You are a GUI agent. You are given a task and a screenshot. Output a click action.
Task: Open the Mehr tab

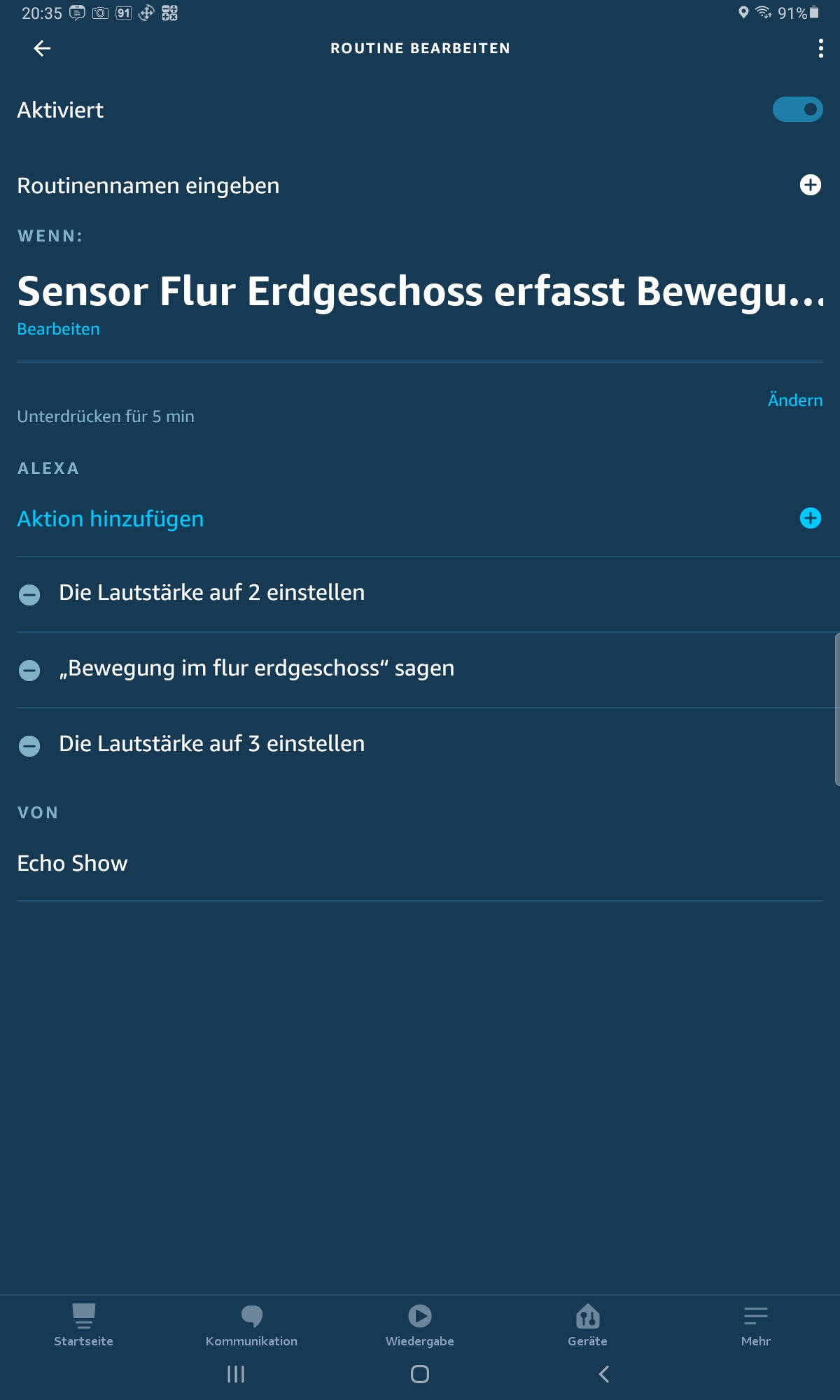755,1324
